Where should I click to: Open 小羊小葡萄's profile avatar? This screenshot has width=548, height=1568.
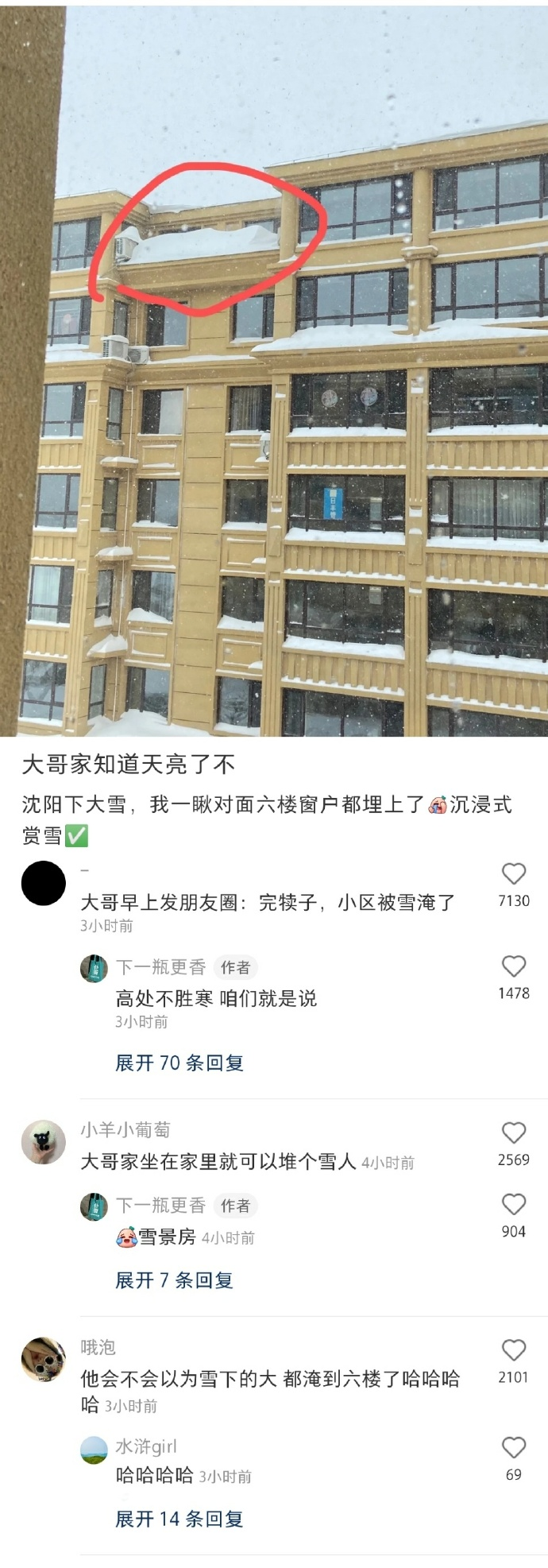point(43,1143)
